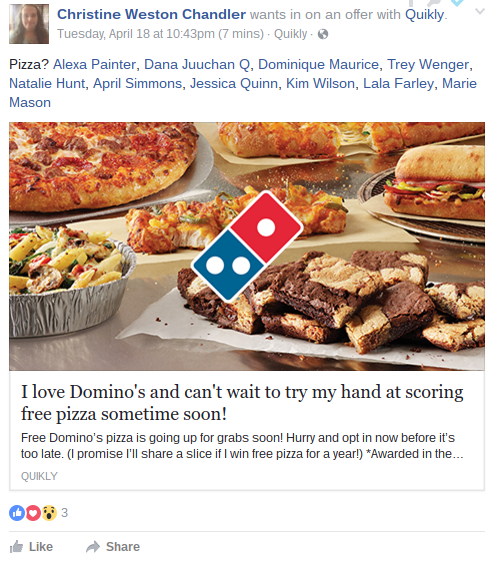Visit April Simmons' profile
This screenshot has width=490, height=561.
click(x=138, y=83)
